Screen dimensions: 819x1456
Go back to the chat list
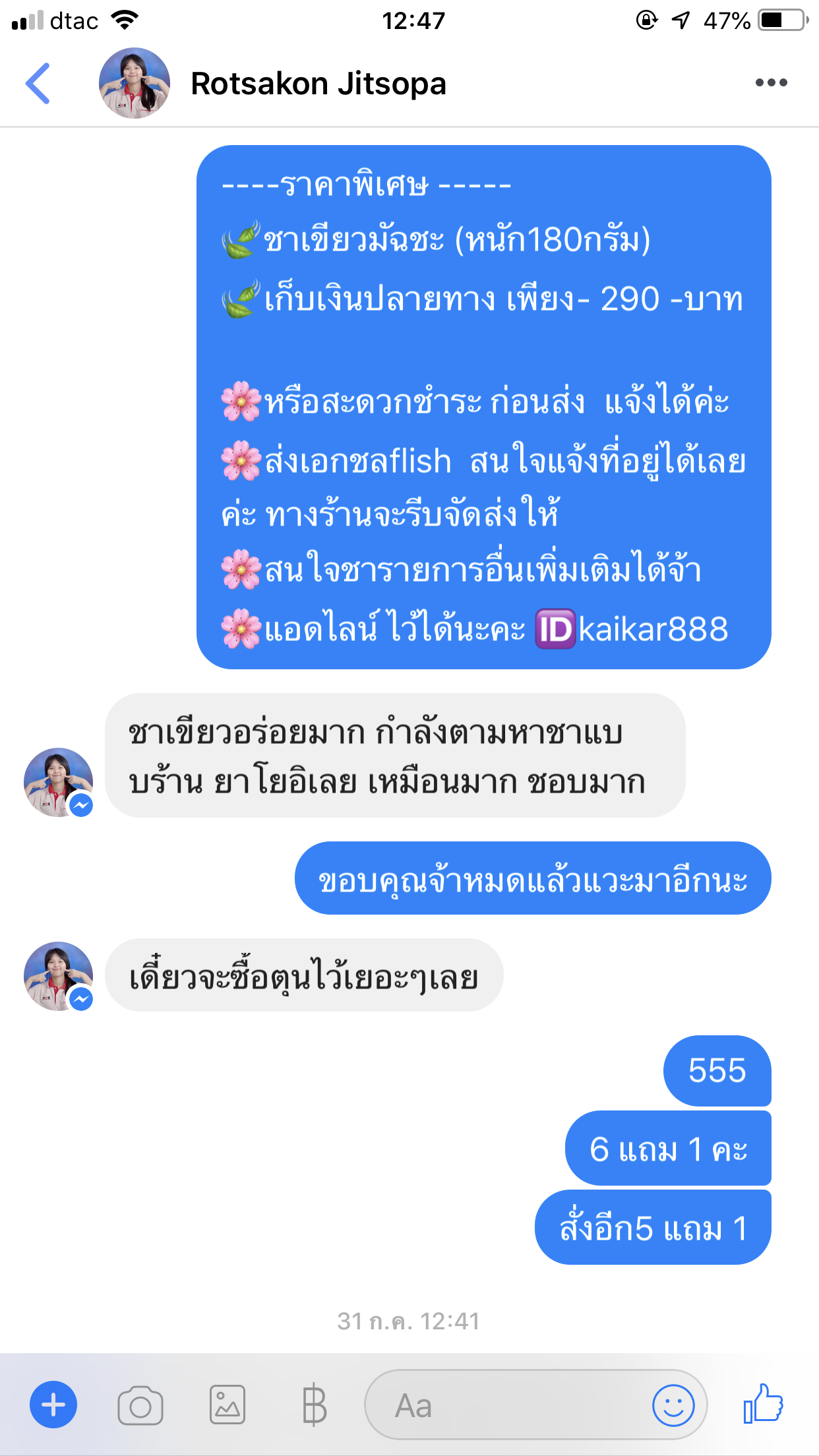click(x=38, y=84)
